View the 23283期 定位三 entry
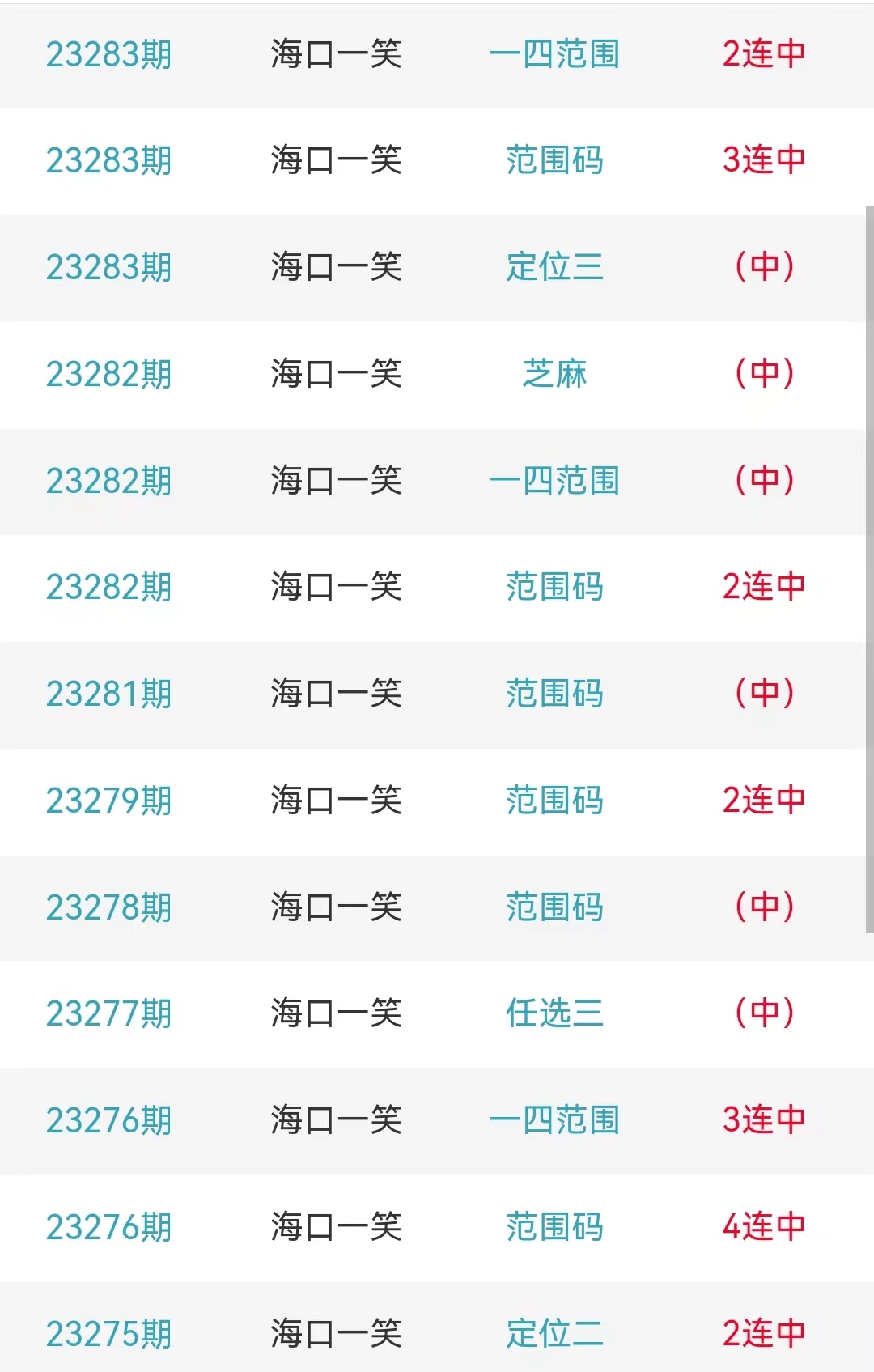Viewport: 874px width, 1372px height. coord(554,267)
